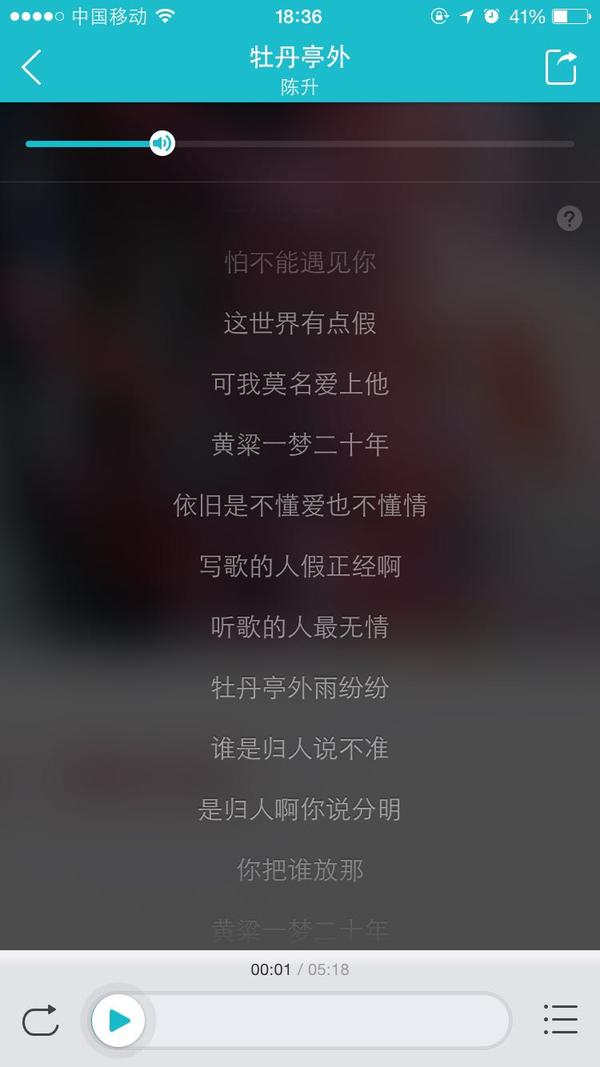The image size is (600, 1067).
Task: Play the song with the play button
Action: [118, 1021]
